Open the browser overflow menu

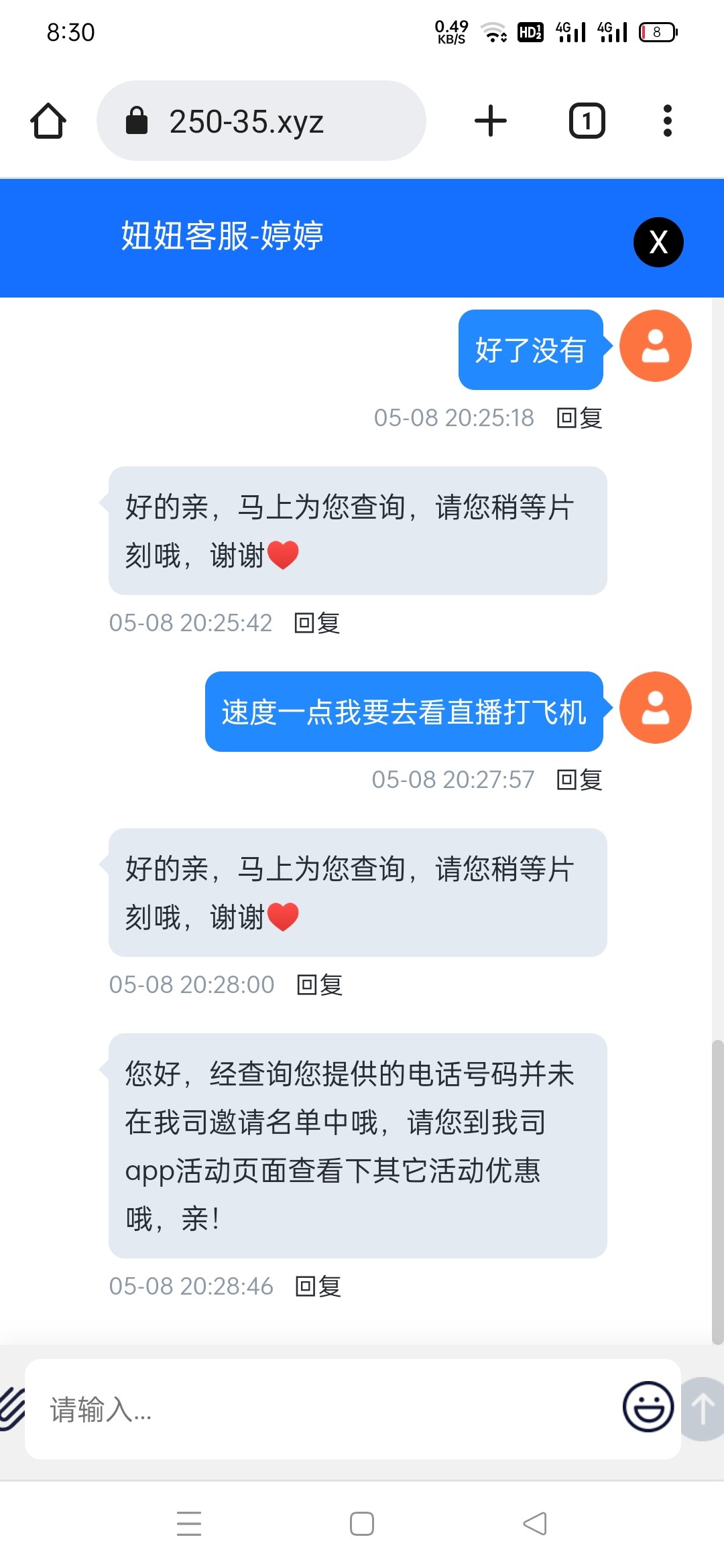click(667, 121)
